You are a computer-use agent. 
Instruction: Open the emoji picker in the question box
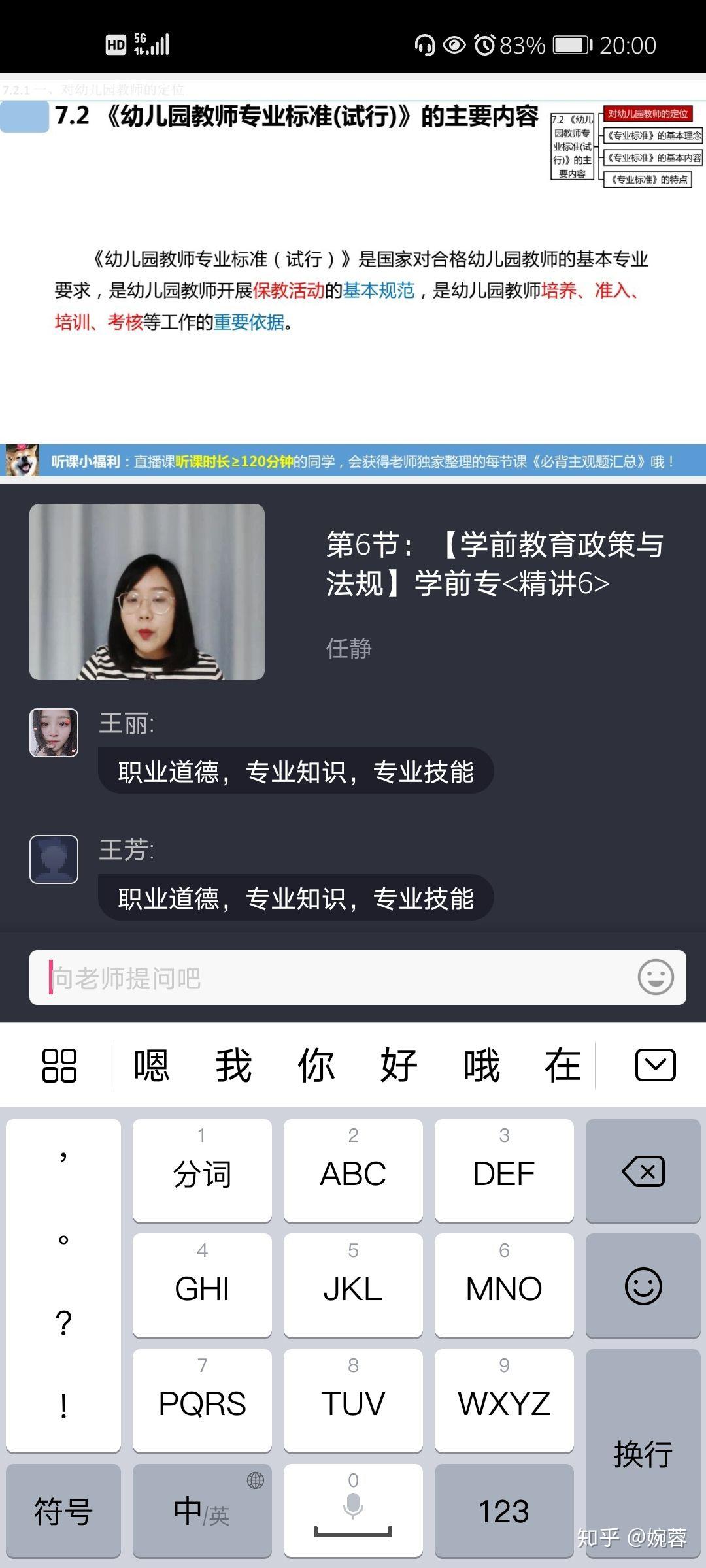pyautogui.click(x=656, y=977)
